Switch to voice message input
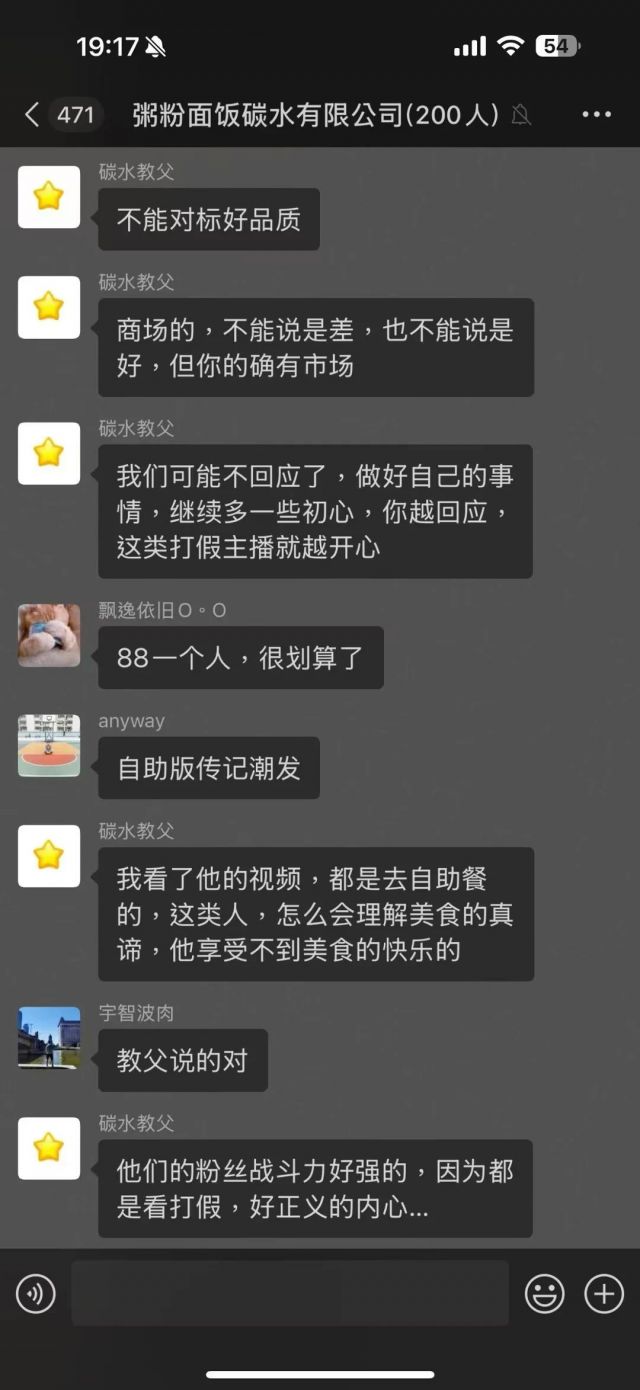640x1390 pixels. [35, 1295]
